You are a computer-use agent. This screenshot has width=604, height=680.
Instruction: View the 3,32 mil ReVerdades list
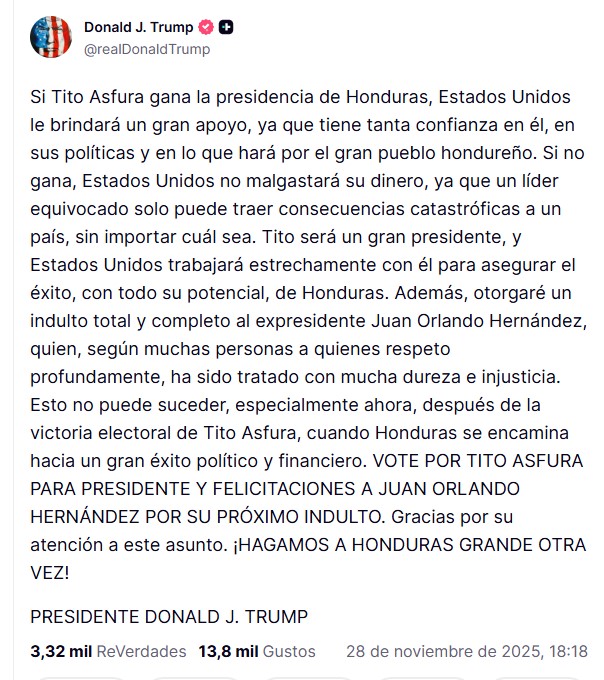(x=108, y=651)
